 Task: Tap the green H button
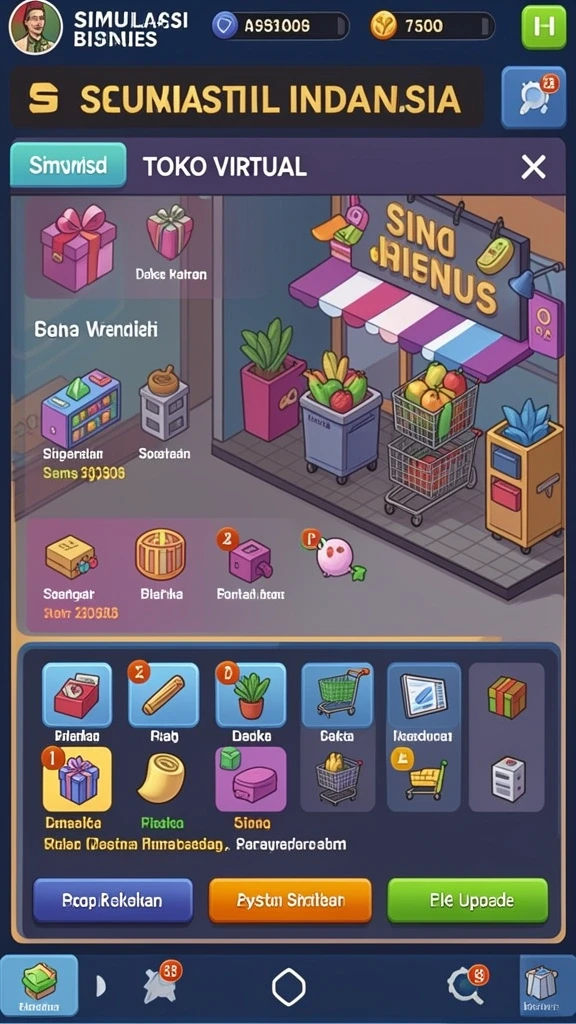tap(543, 27)
